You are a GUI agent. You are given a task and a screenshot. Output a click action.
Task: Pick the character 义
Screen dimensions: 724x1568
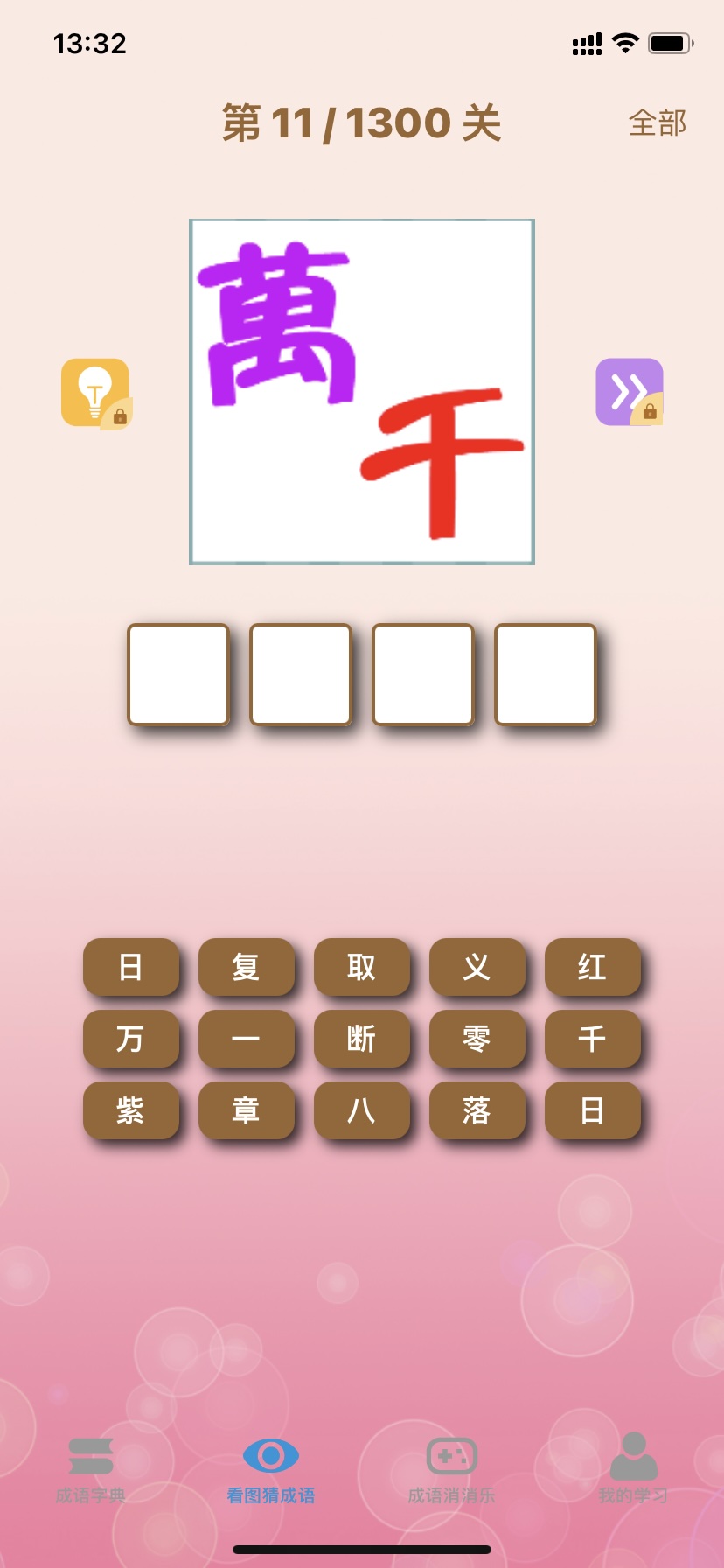tap(477, 967)
